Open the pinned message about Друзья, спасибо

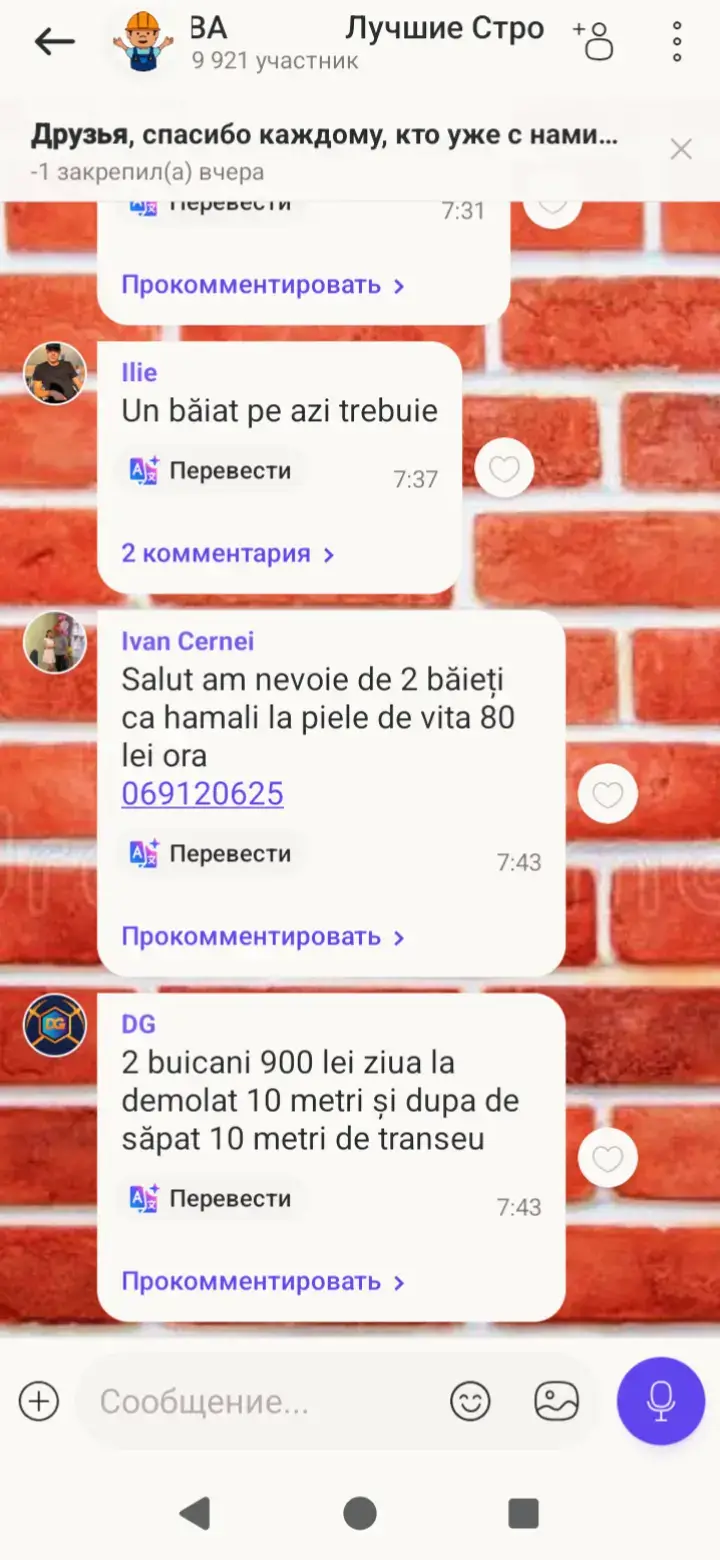point(324,150)
